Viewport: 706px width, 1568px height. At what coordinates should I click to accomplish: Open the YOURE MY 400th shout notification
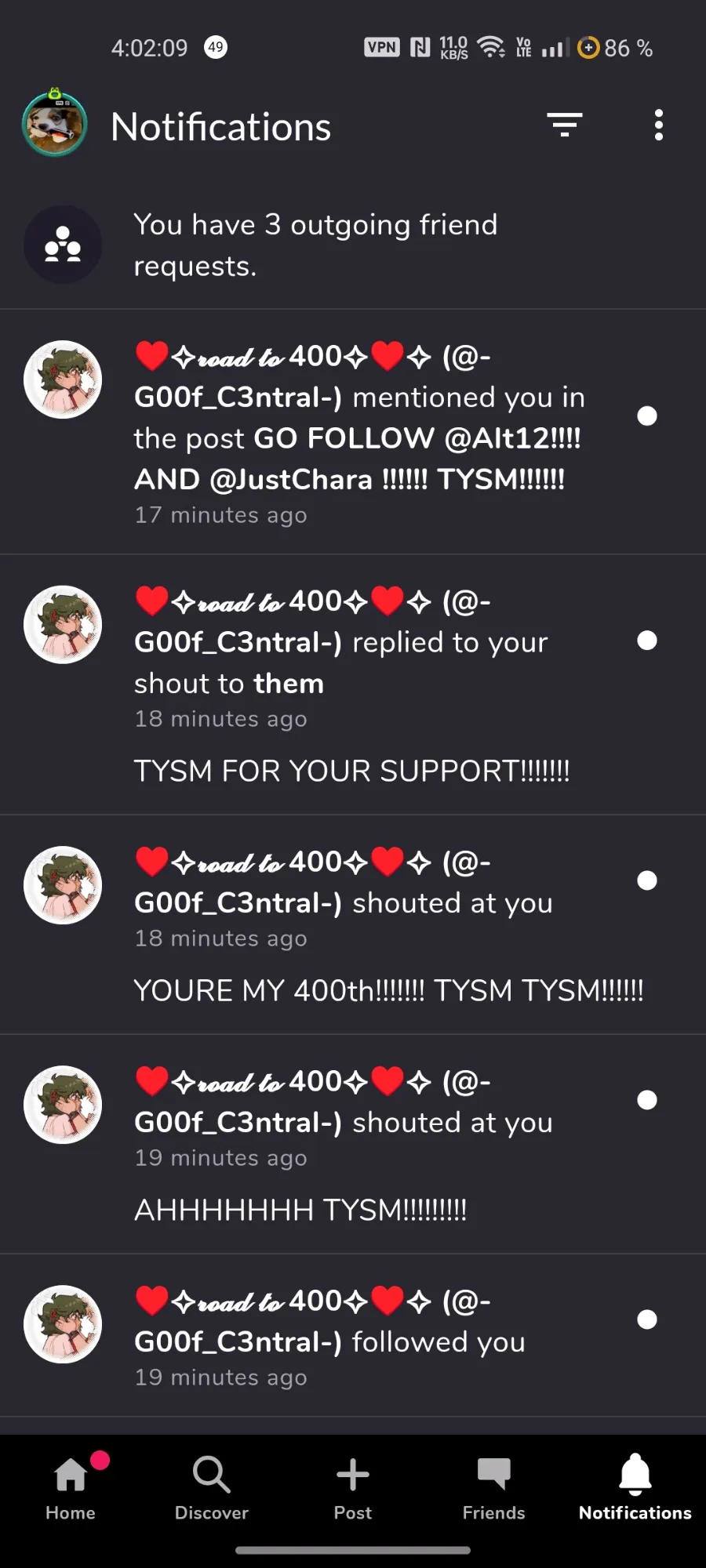353,924
